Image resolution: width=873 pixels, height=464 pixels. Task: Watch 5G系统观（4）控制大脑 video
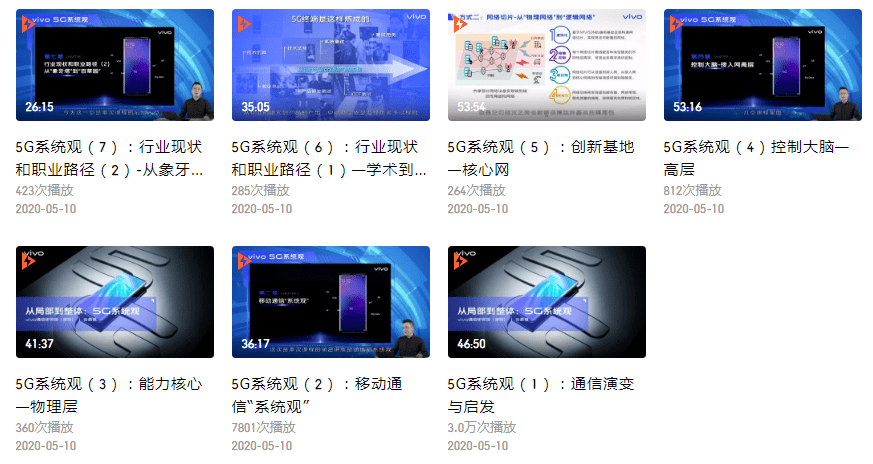click(x=763, y=65)
